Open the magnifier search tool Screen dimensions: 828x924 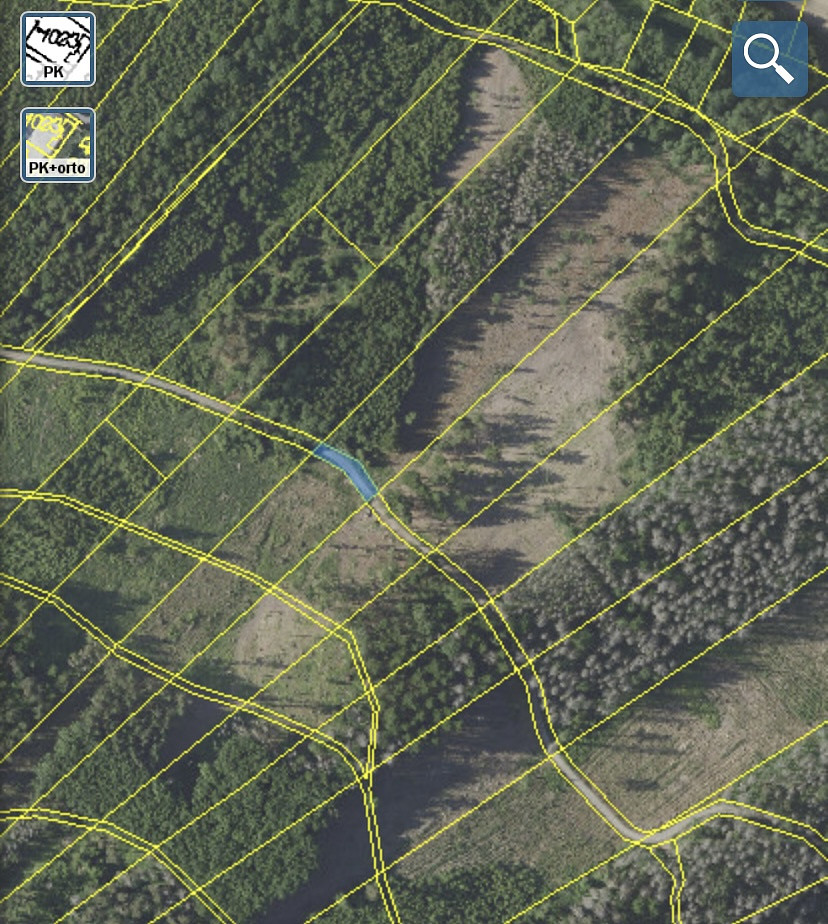769,59
